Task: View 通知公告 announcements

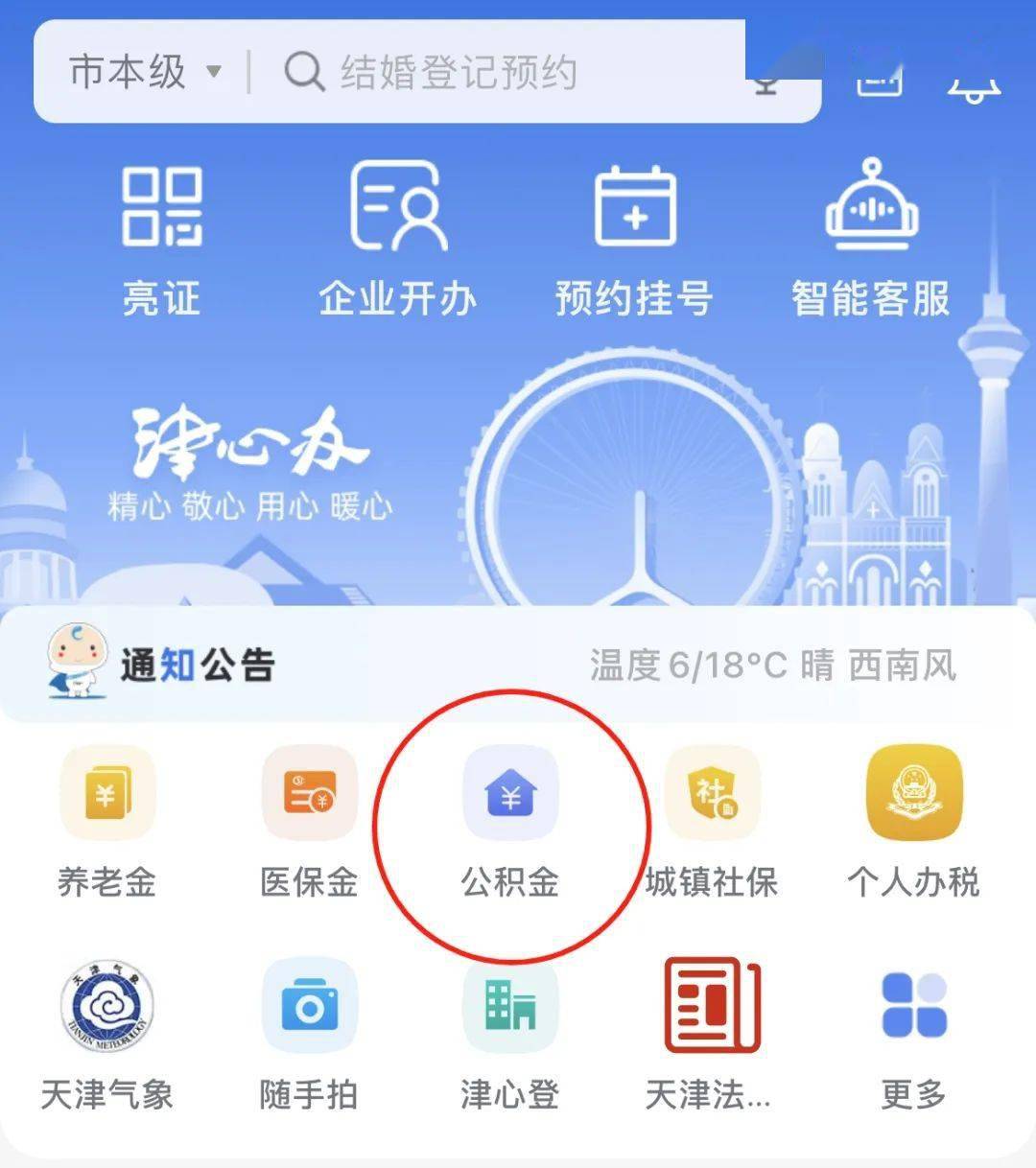Action: pos(197,664)
